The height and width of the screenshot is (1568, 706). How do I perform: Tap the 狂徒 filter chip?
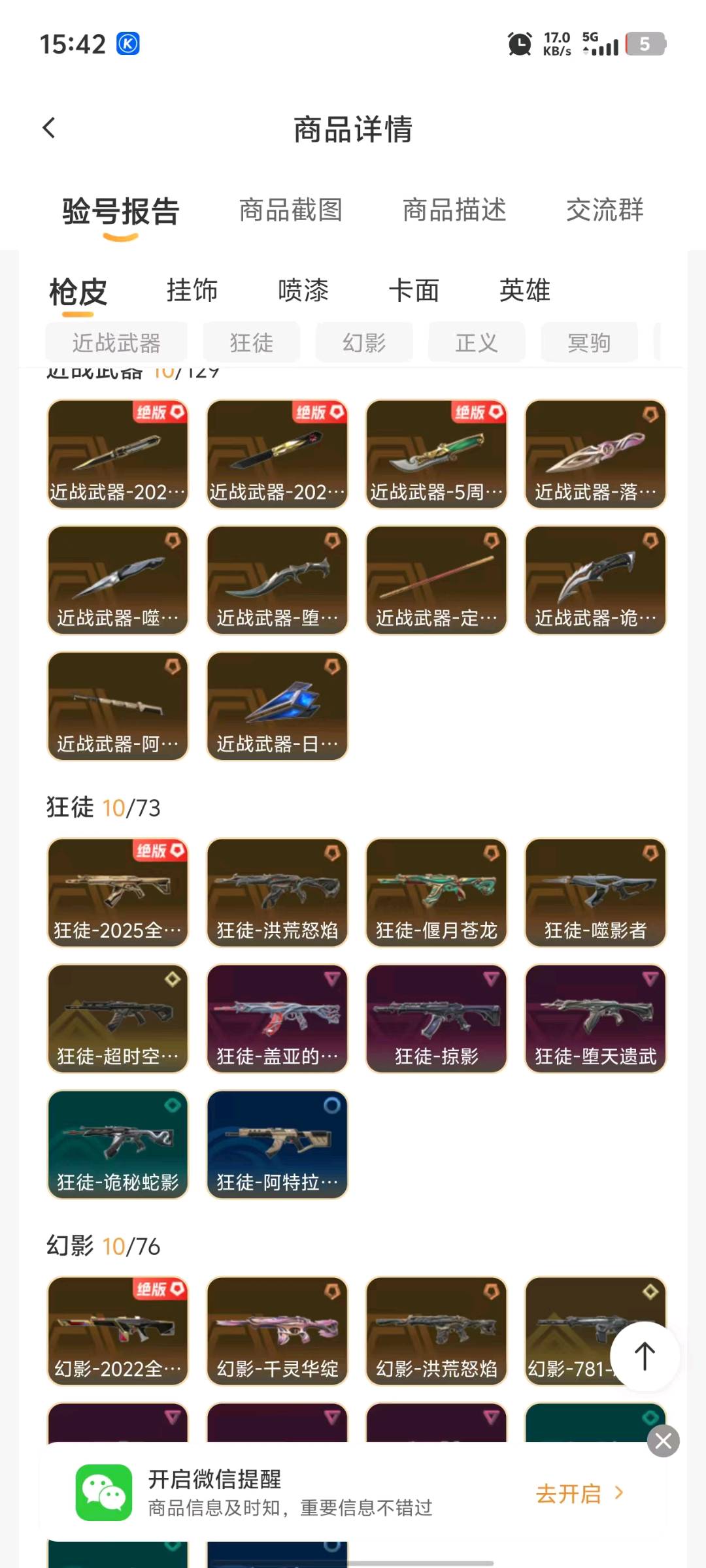[252, 342]
